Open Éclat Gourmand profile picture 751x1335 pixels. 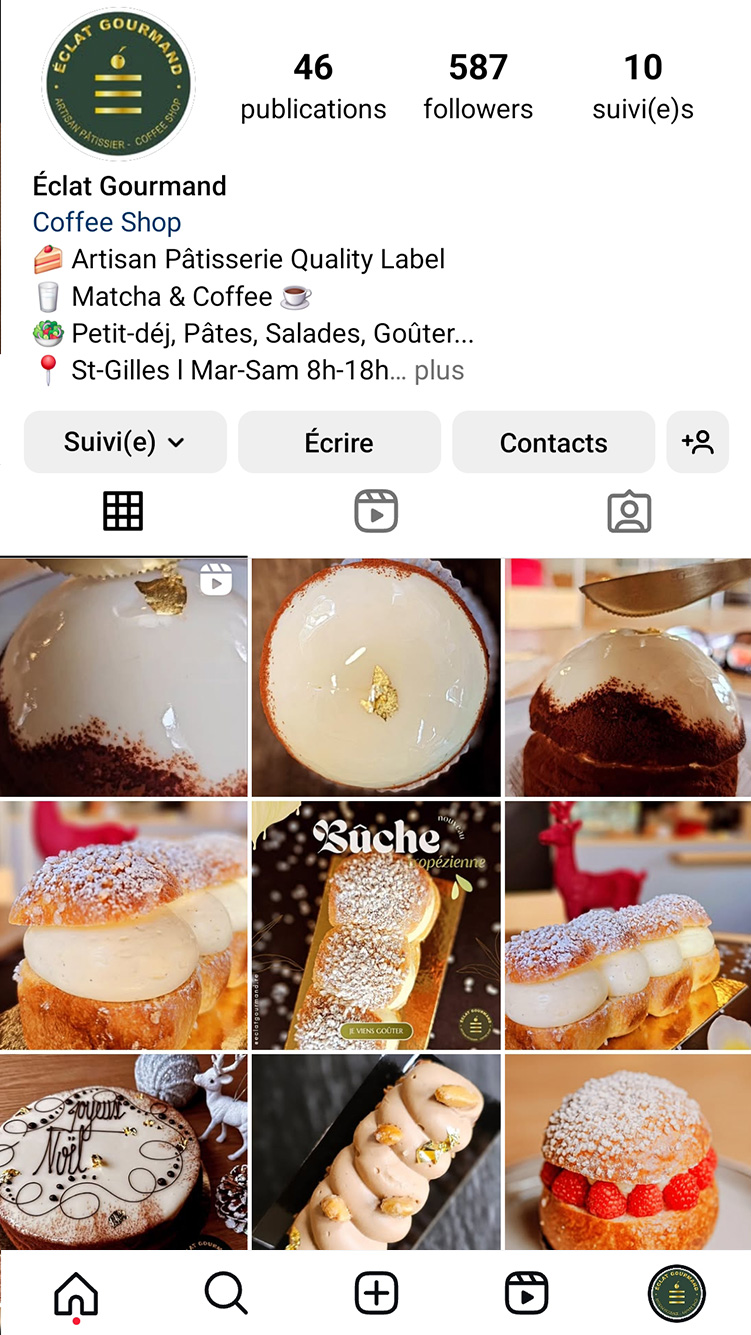pos(118,84)
